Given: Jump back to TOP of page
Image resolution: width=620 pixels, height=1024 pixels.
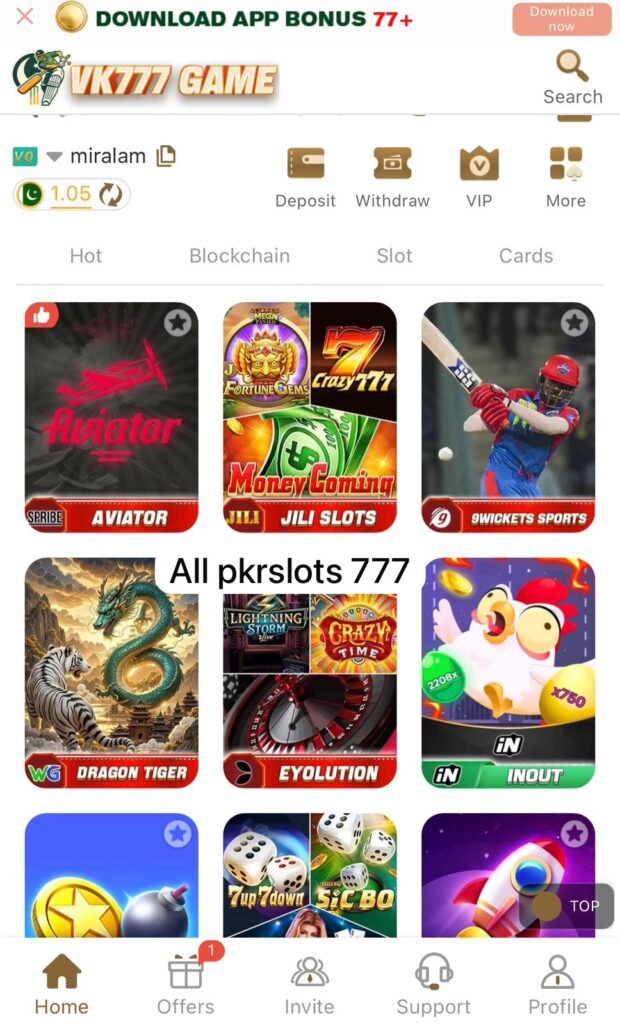Looking at the screenshot, I should coord(566,906).
